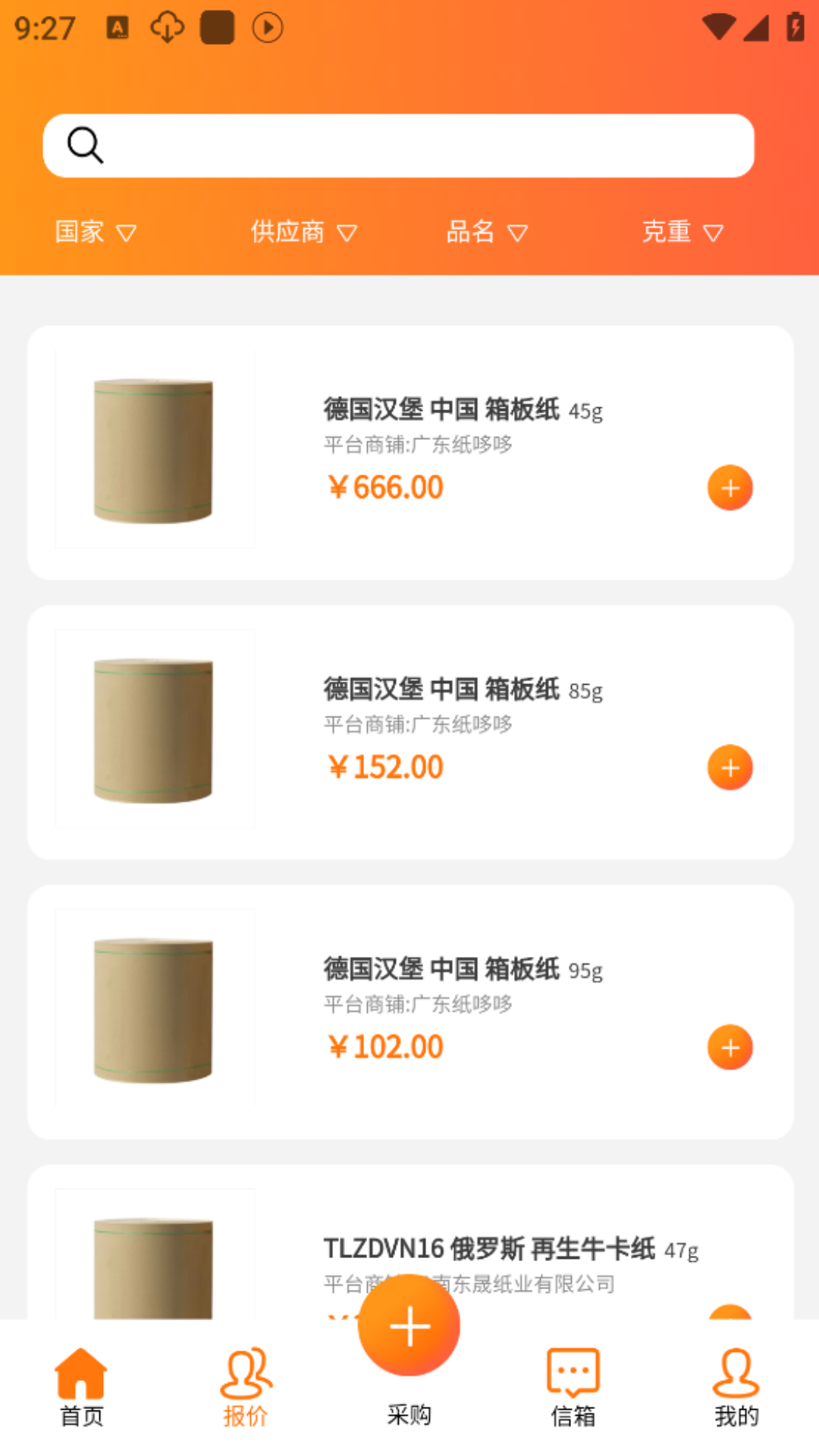Tap the 85g paper roll thumbnail image

[155, 730]
